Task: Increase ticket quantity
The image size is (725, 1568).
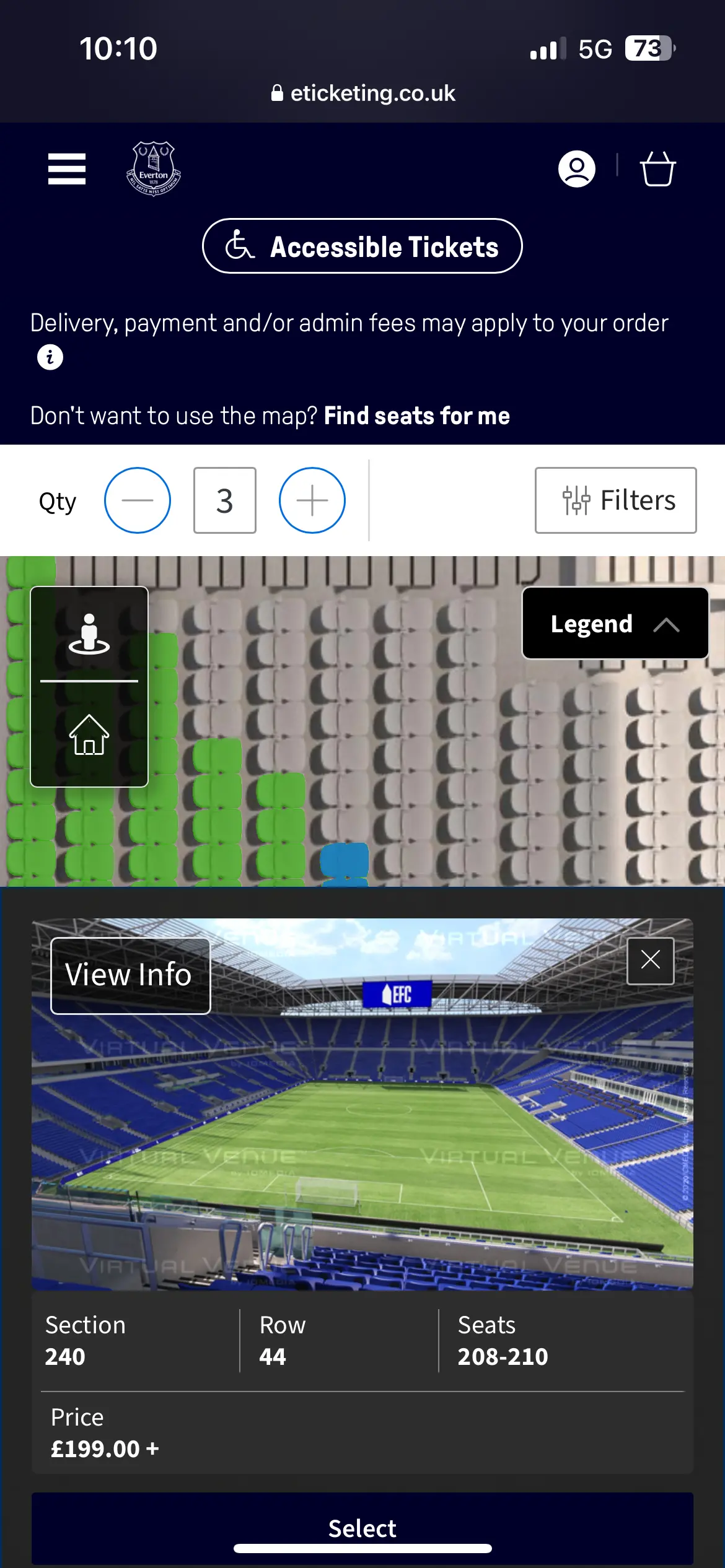Action: click(x=312, y=500)
